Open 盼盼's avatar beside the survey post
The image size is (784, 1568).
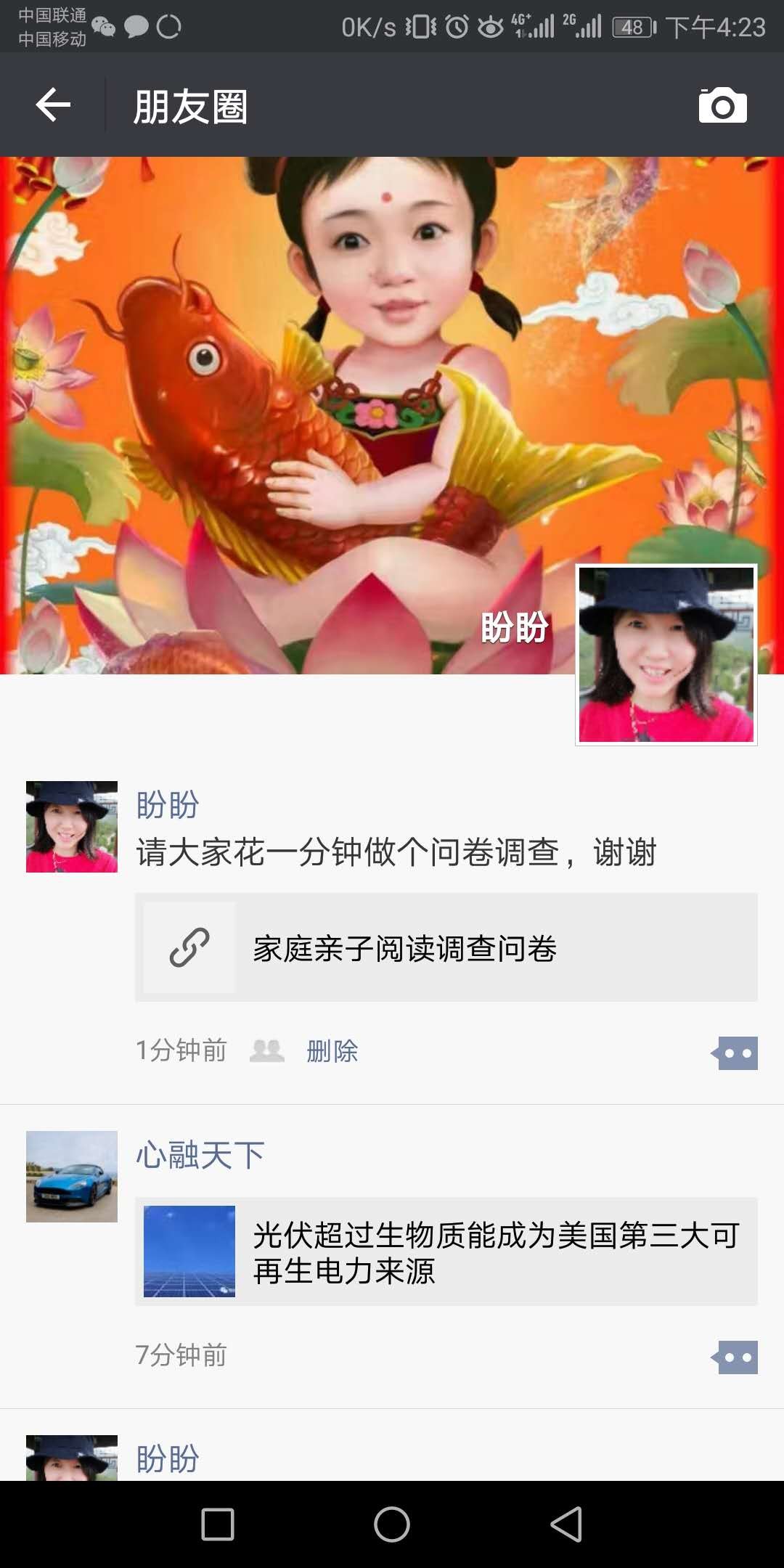coord(71,827)
